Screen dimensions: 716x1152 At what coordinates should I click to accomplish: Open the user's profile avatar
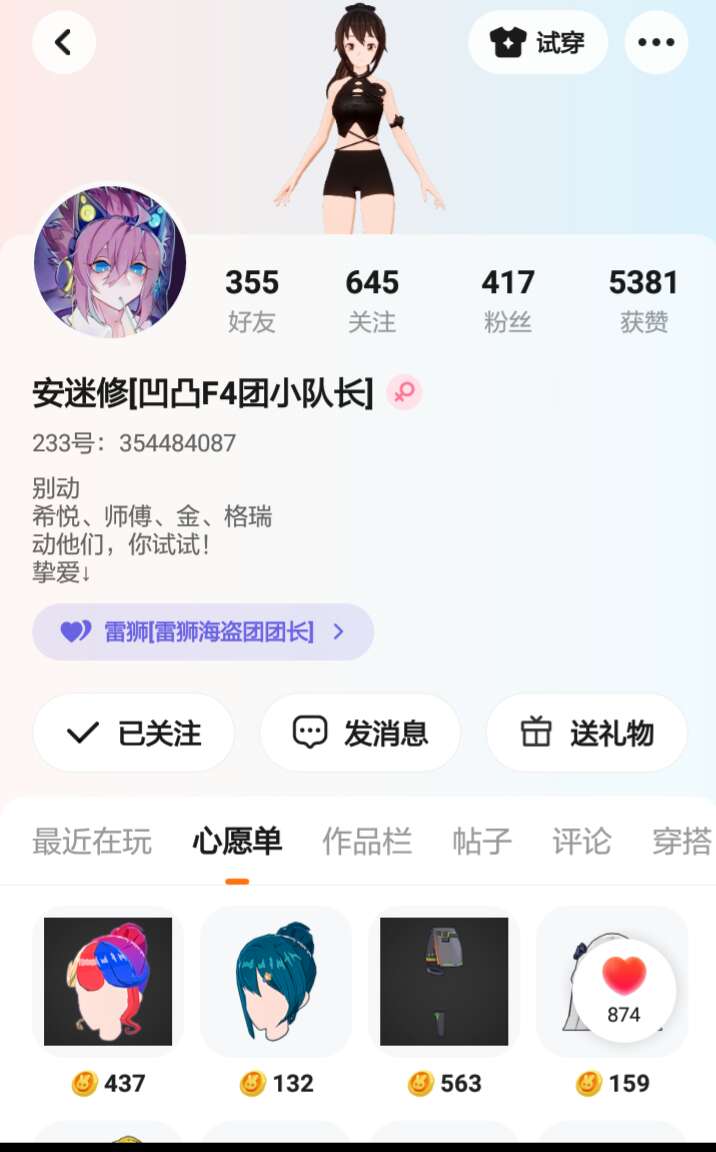(x=110, y=262)
